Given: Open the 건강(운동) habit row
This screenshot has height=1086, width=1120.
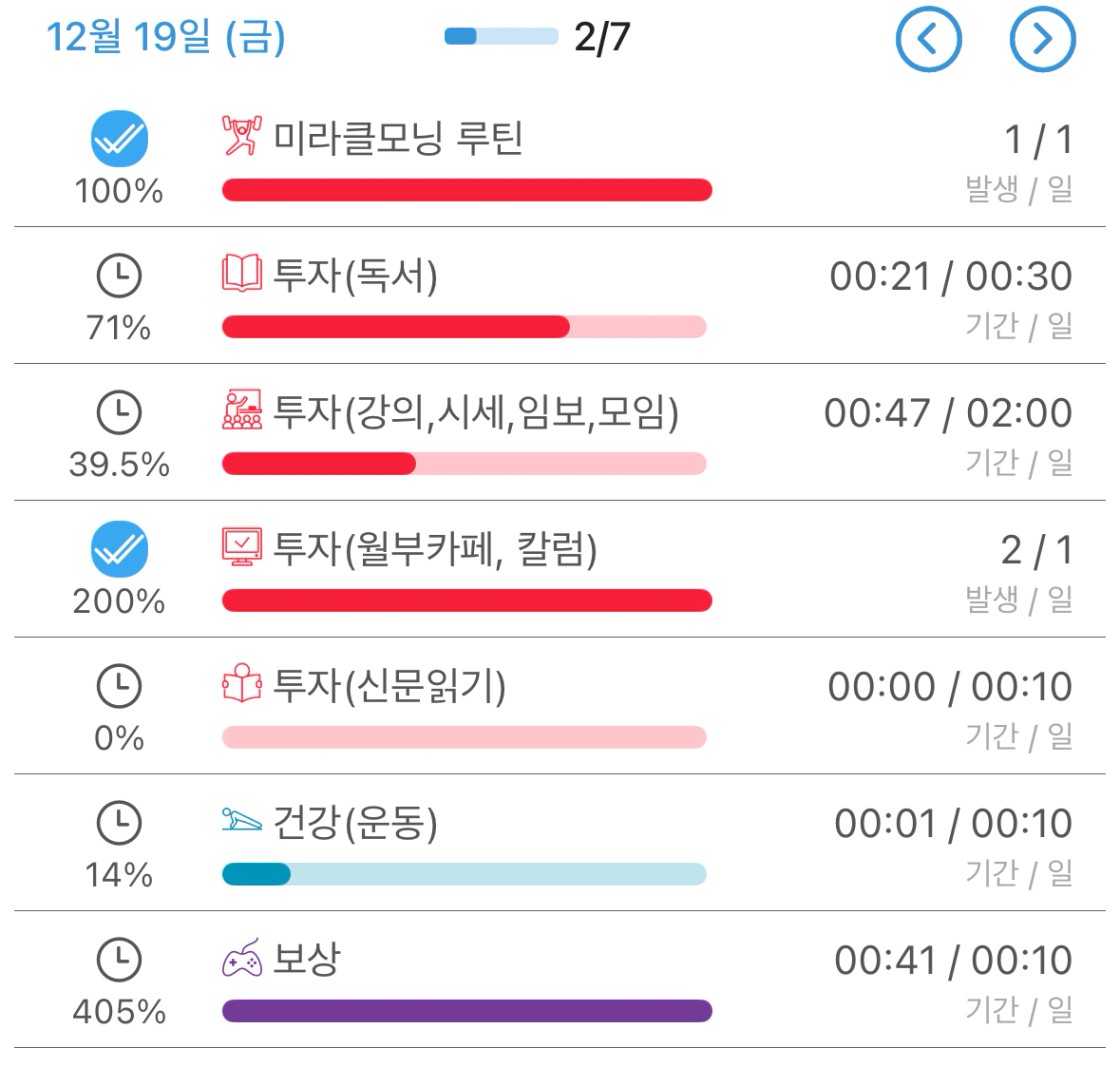Looking at the screenshot, I should (x=355, y=823).
